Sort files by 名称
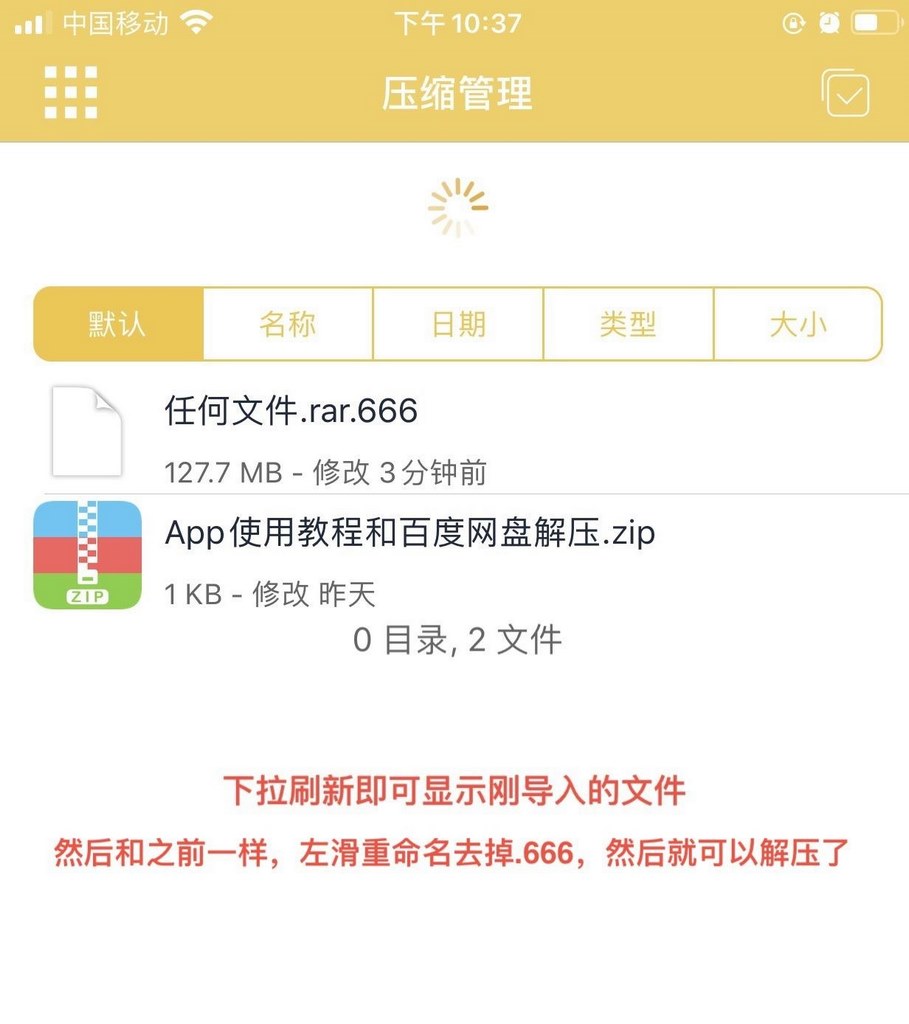 pos(288,324)
